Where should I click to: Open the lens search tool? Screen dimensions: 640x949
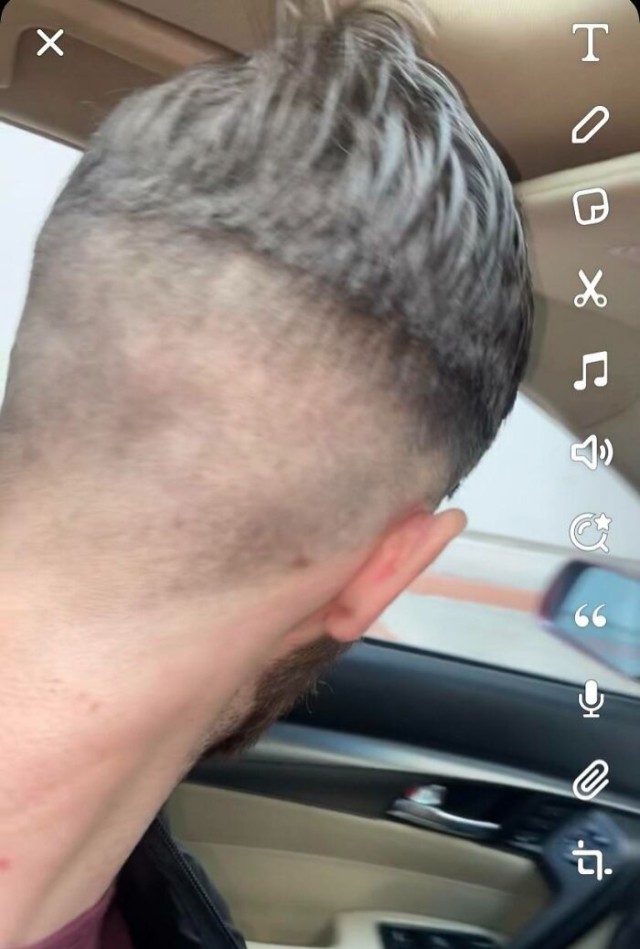point(590,532)
